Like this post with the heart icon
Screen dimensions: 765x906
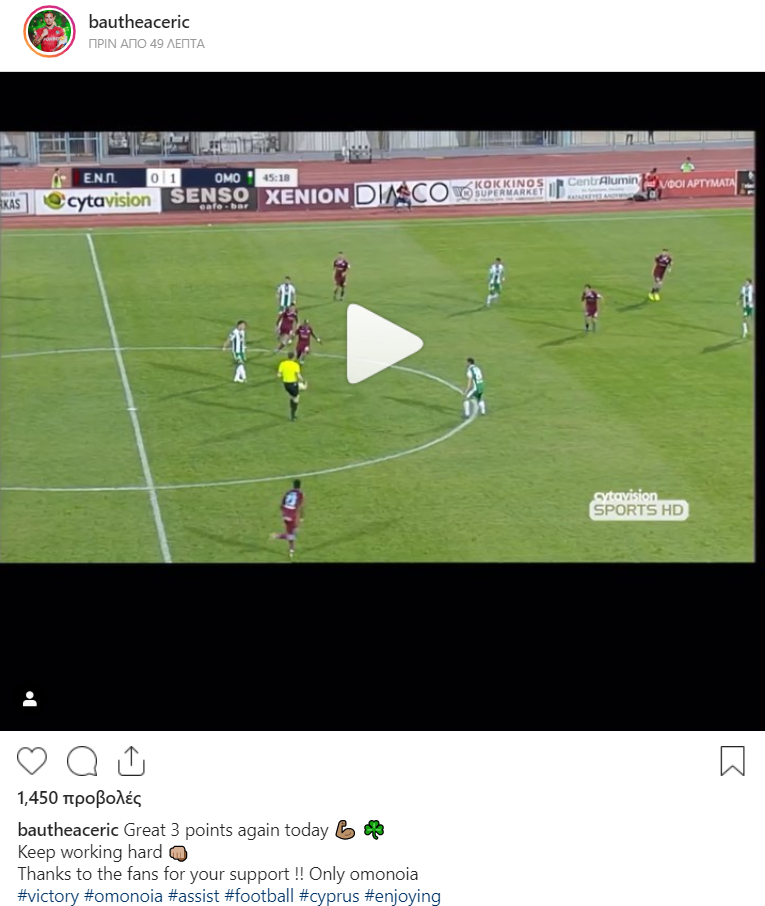pos(32,761)
